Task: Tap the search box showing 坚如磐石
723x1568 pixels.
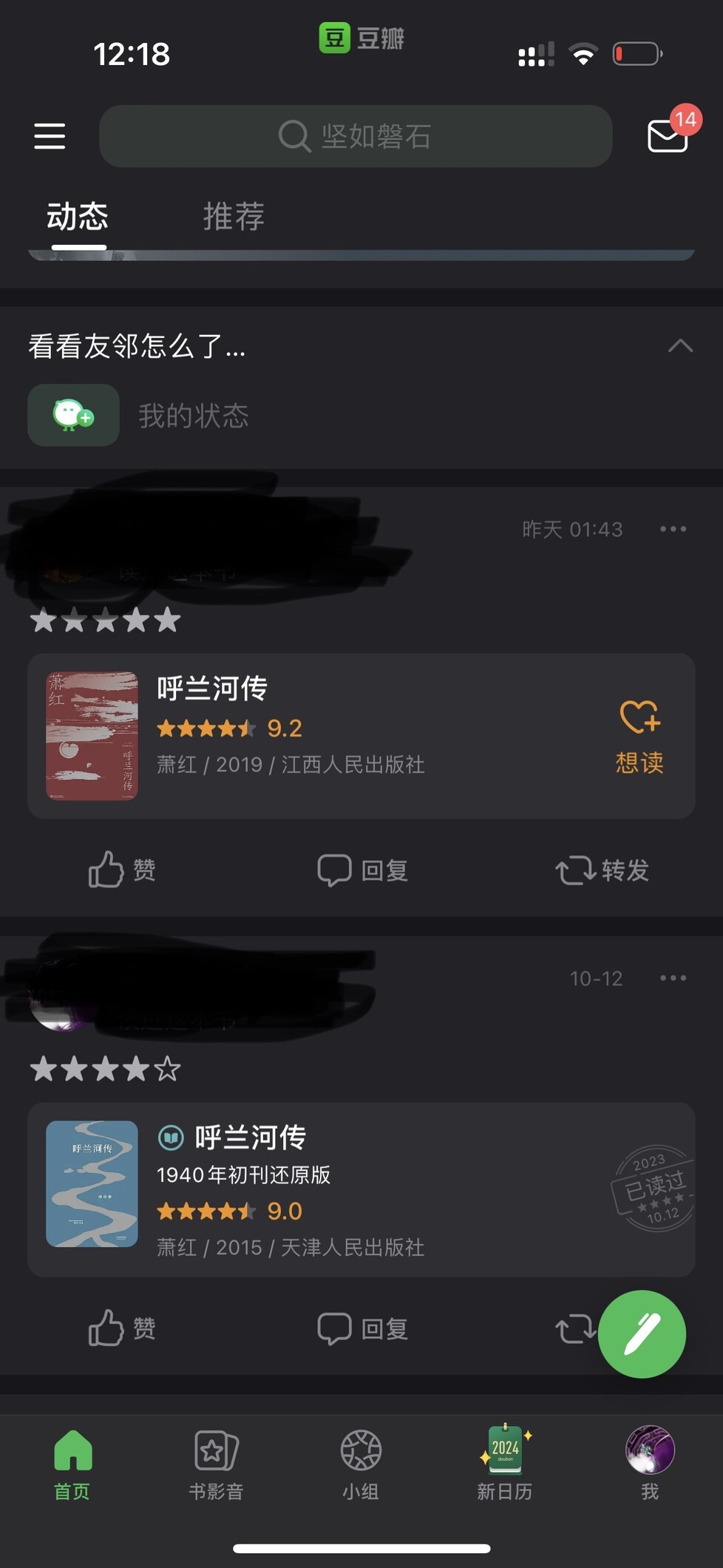Action: [356, 136]
